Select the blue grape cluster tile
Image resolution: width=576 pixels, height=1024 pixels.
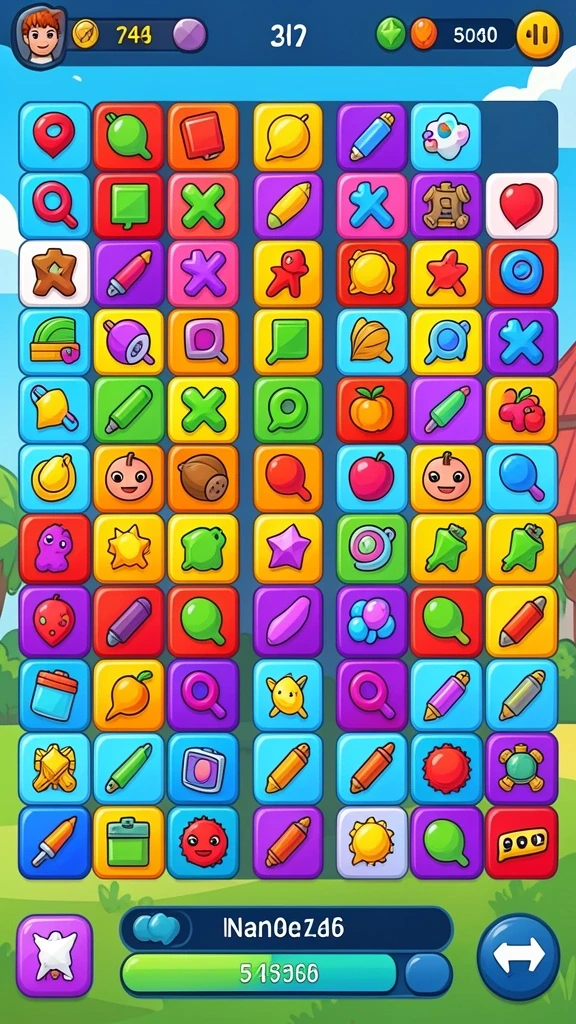tap(372, 621)
